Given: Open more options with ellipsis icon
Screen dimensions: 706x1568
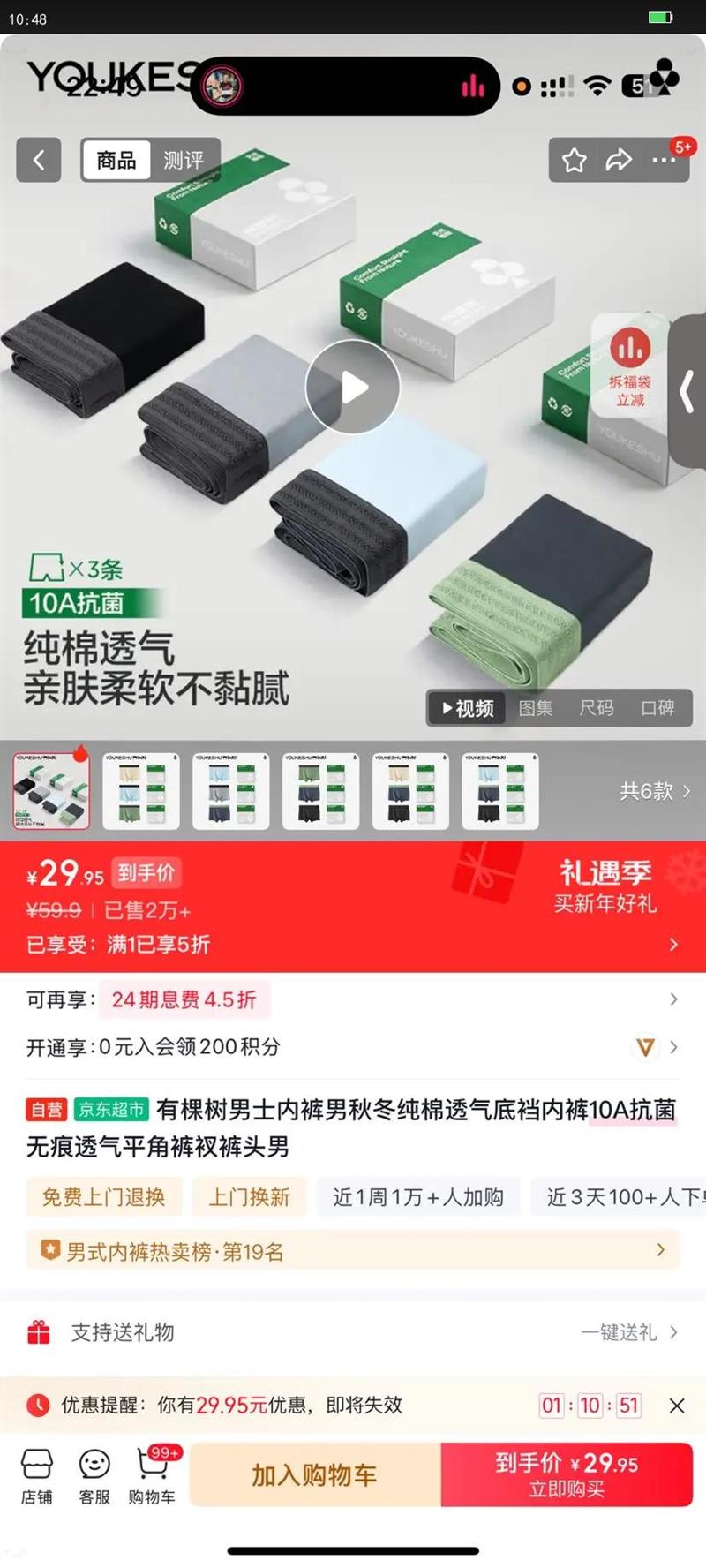Looking at the screenshot, I should coord(662,160).
